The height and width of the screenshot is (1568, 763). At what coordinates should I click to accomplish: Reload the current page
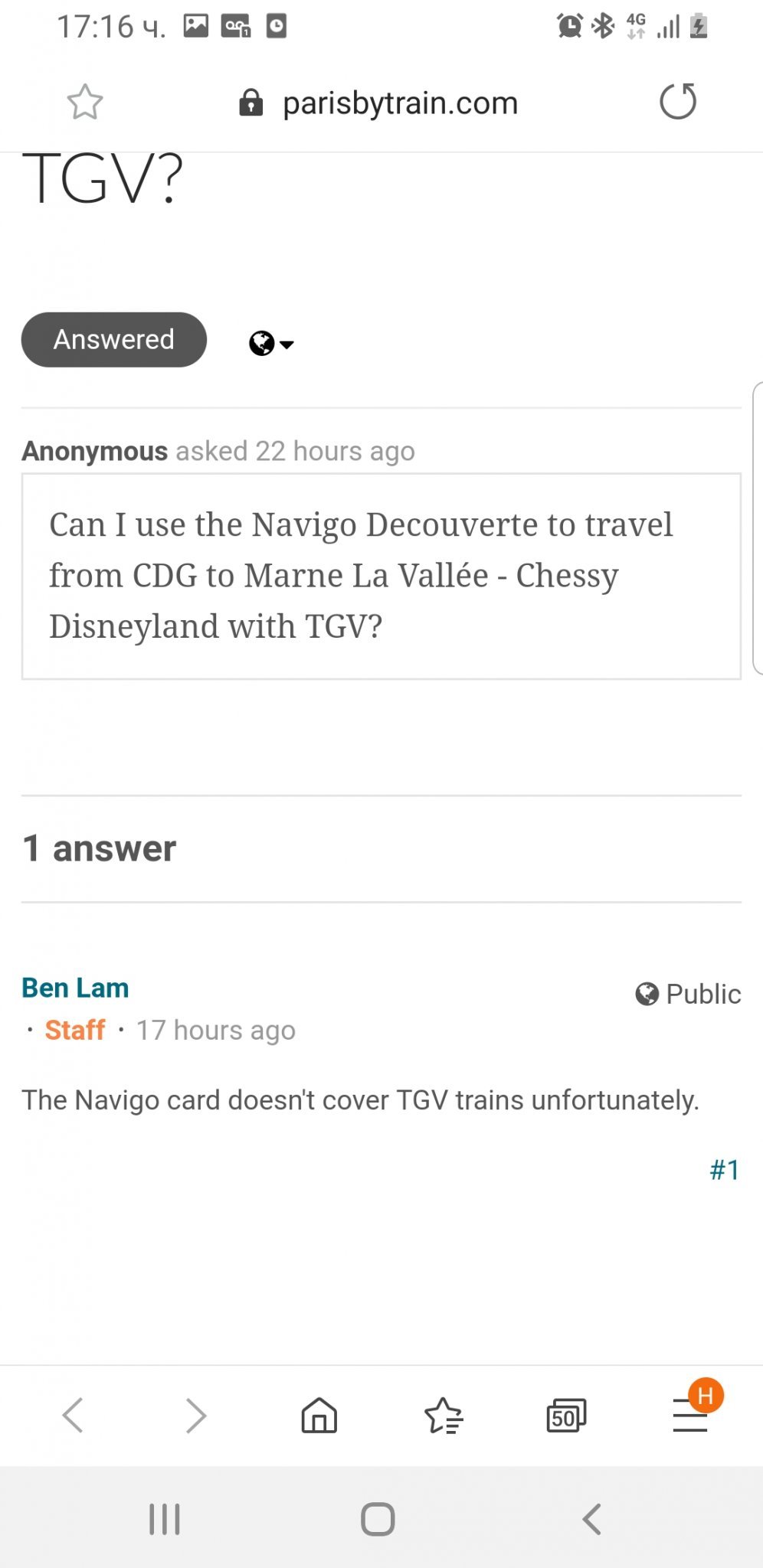point(678,102)
